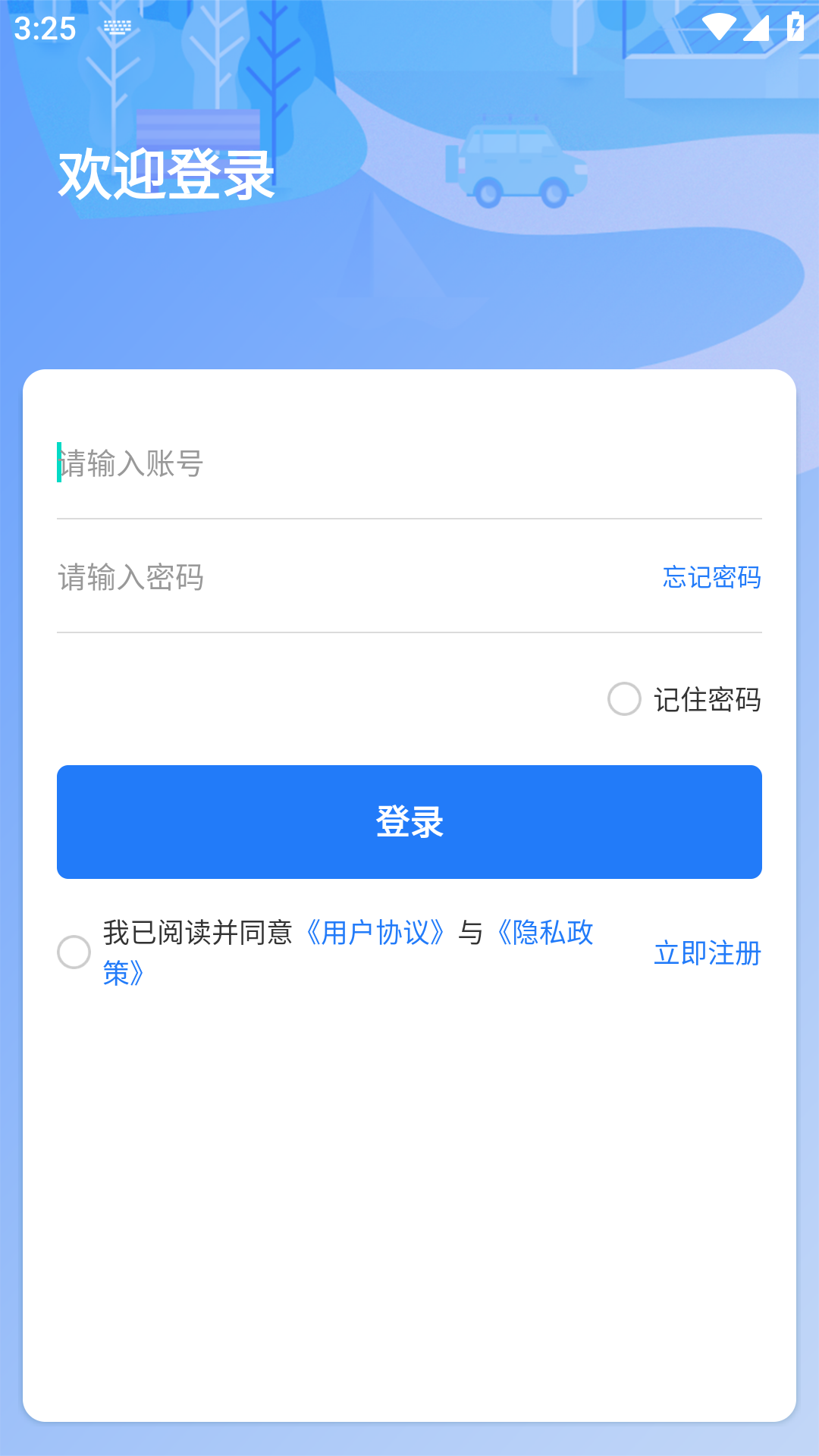The image size is (819, 1456).
Task: Focus the 请输入密码 placeholder text
Action: (x=130, y=576)
